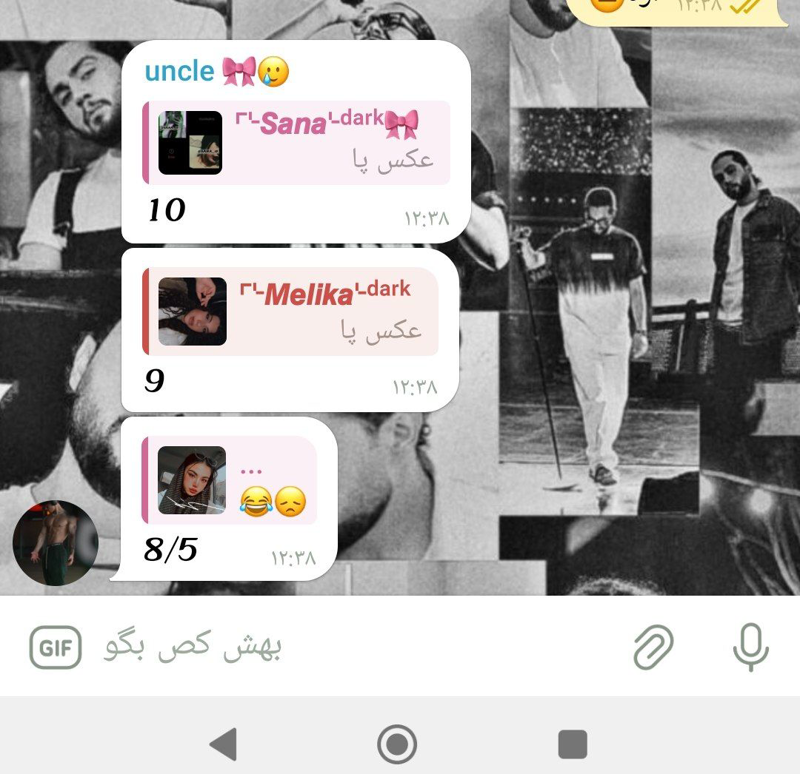This screenshot has height=774, width=800.
Task: Open recent apps overview
Action: tap(572, 744)
